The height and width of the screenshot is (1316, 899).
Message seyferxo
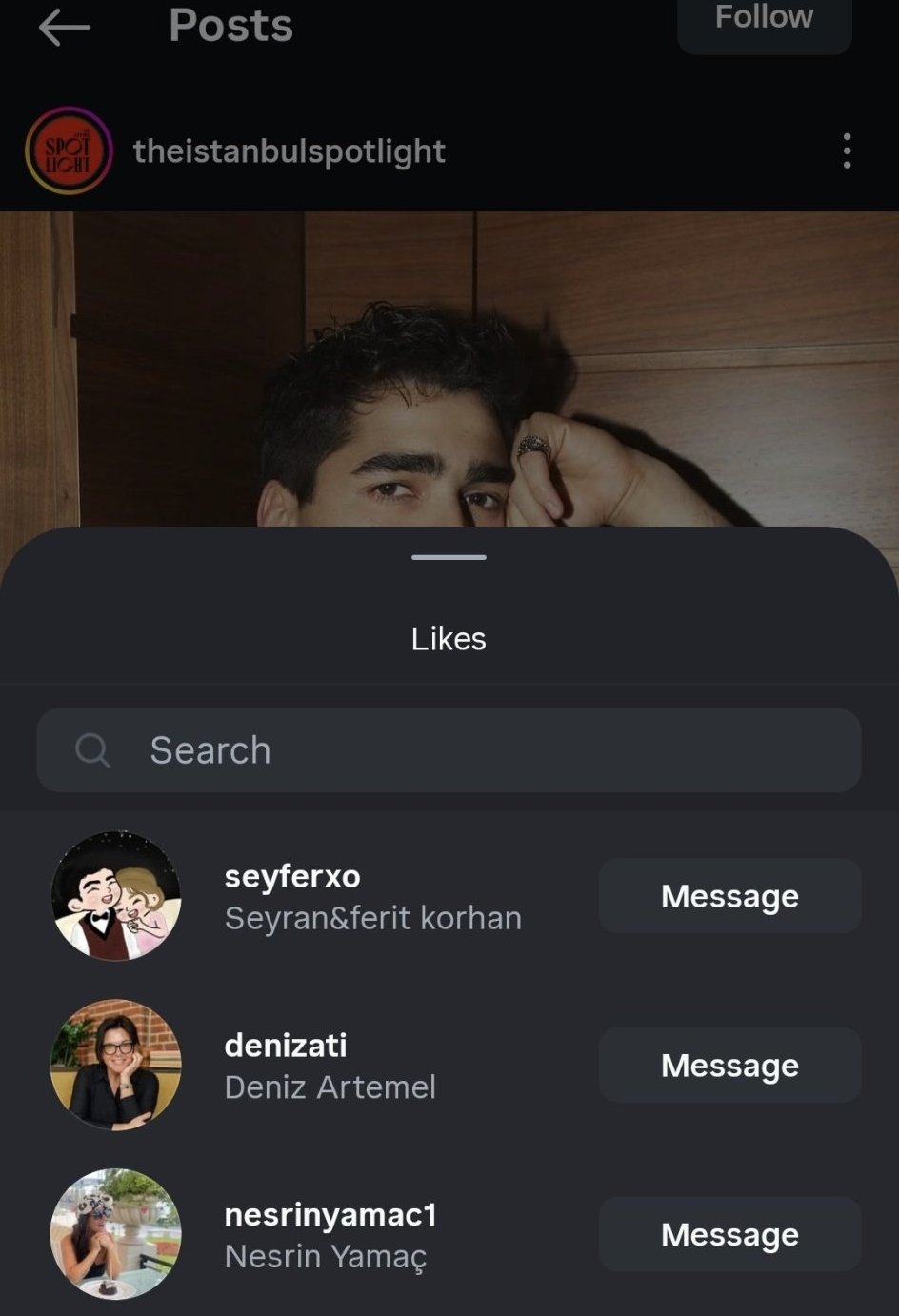coord(729,896)
